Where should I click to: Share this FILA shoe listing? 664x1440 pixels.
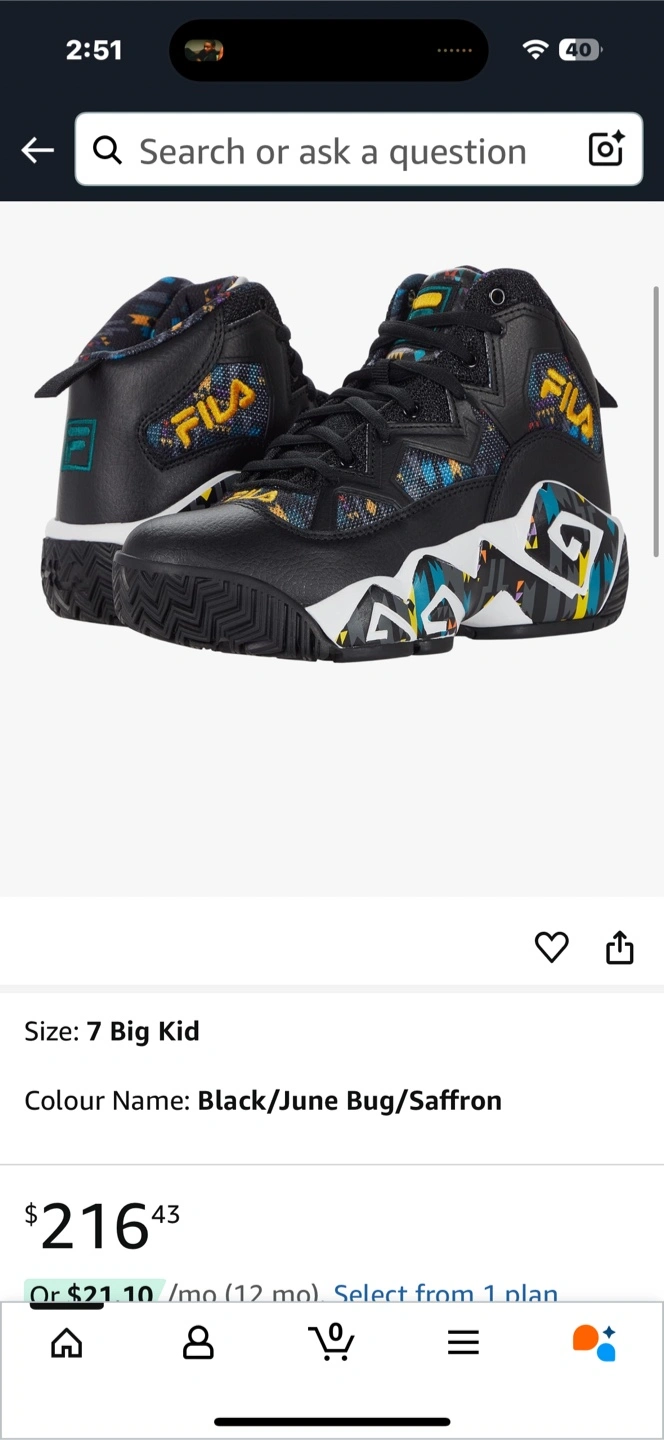tap(620, 946)
